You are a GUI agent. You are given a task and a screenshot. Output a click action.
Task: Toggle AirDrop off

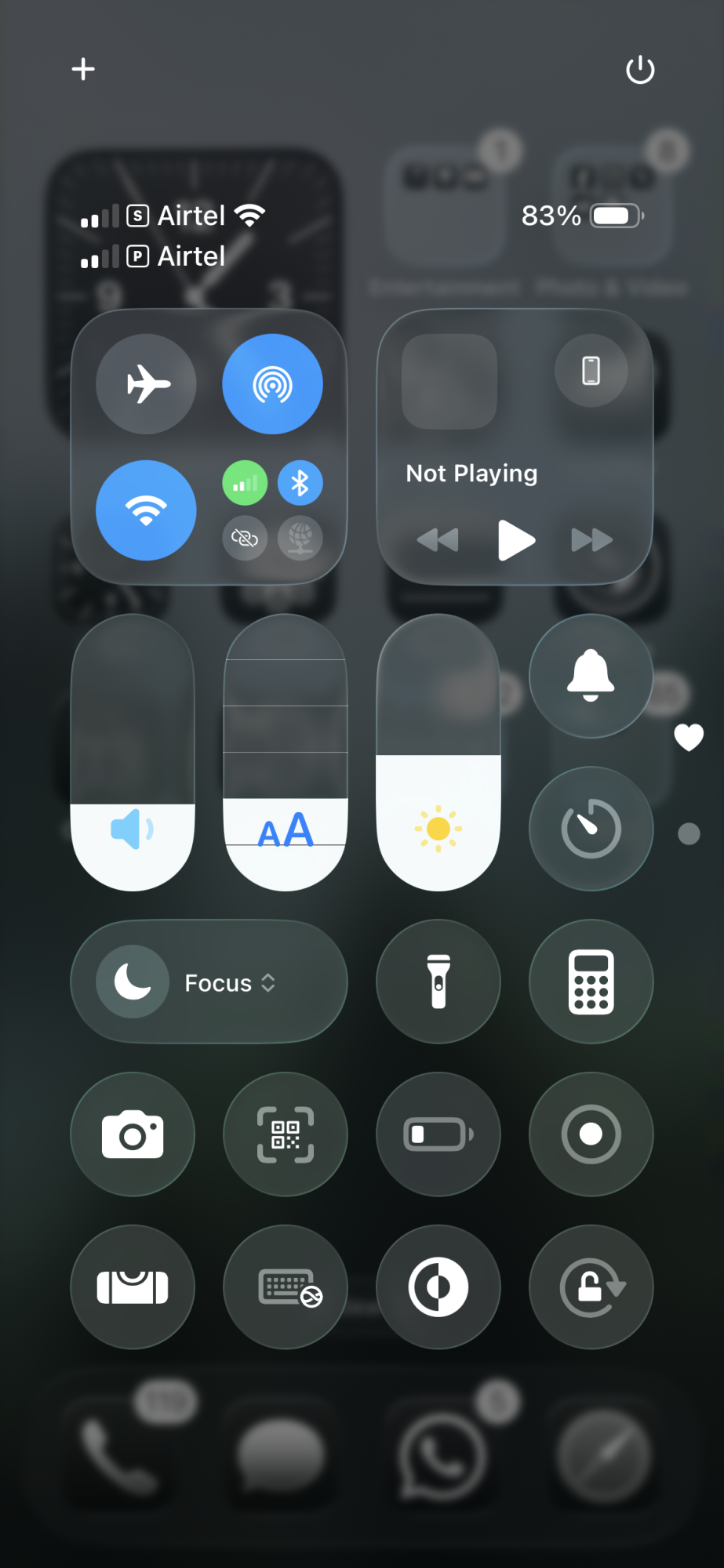pyautogui.click(x=272, y=384)
